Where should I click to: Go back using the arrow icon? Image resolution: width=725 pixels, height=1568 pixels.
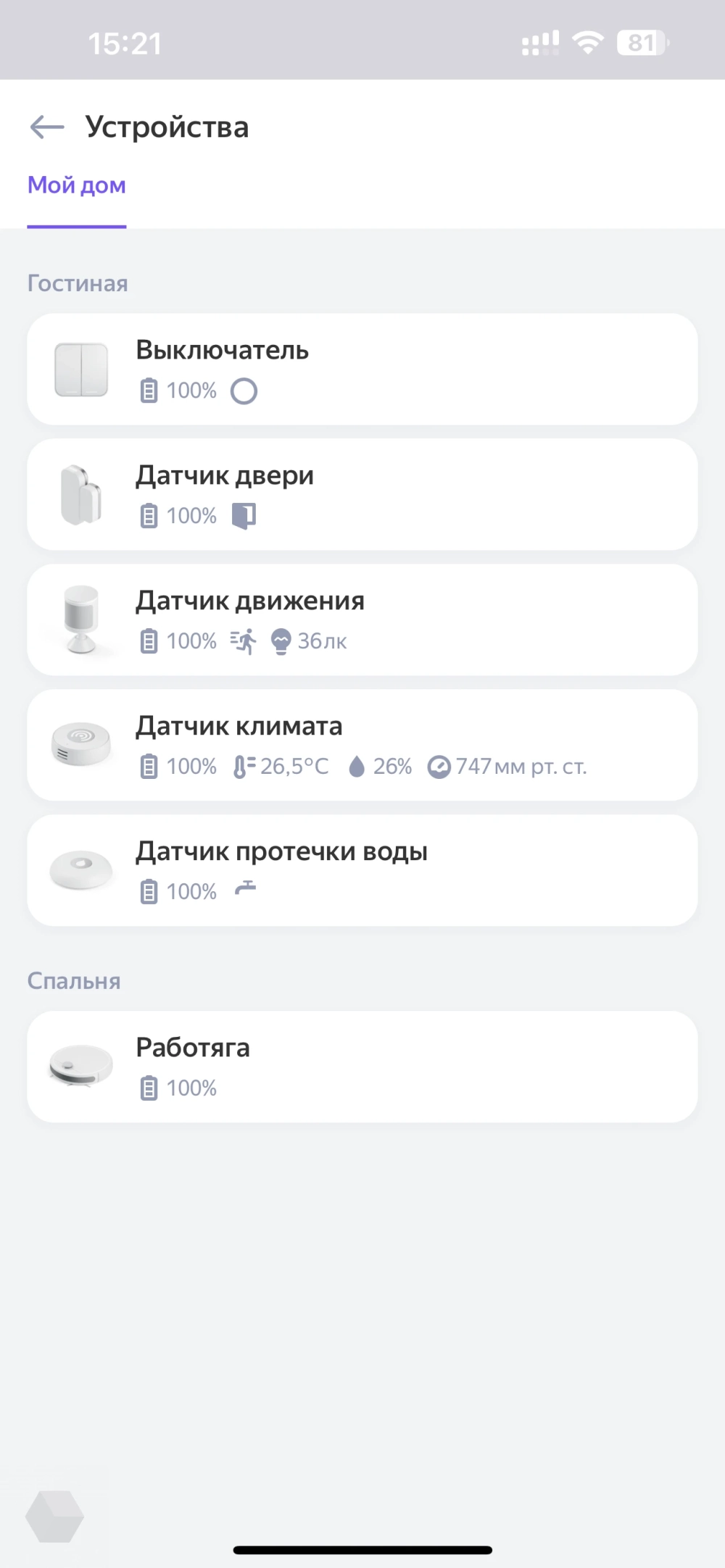coord(47,128)
